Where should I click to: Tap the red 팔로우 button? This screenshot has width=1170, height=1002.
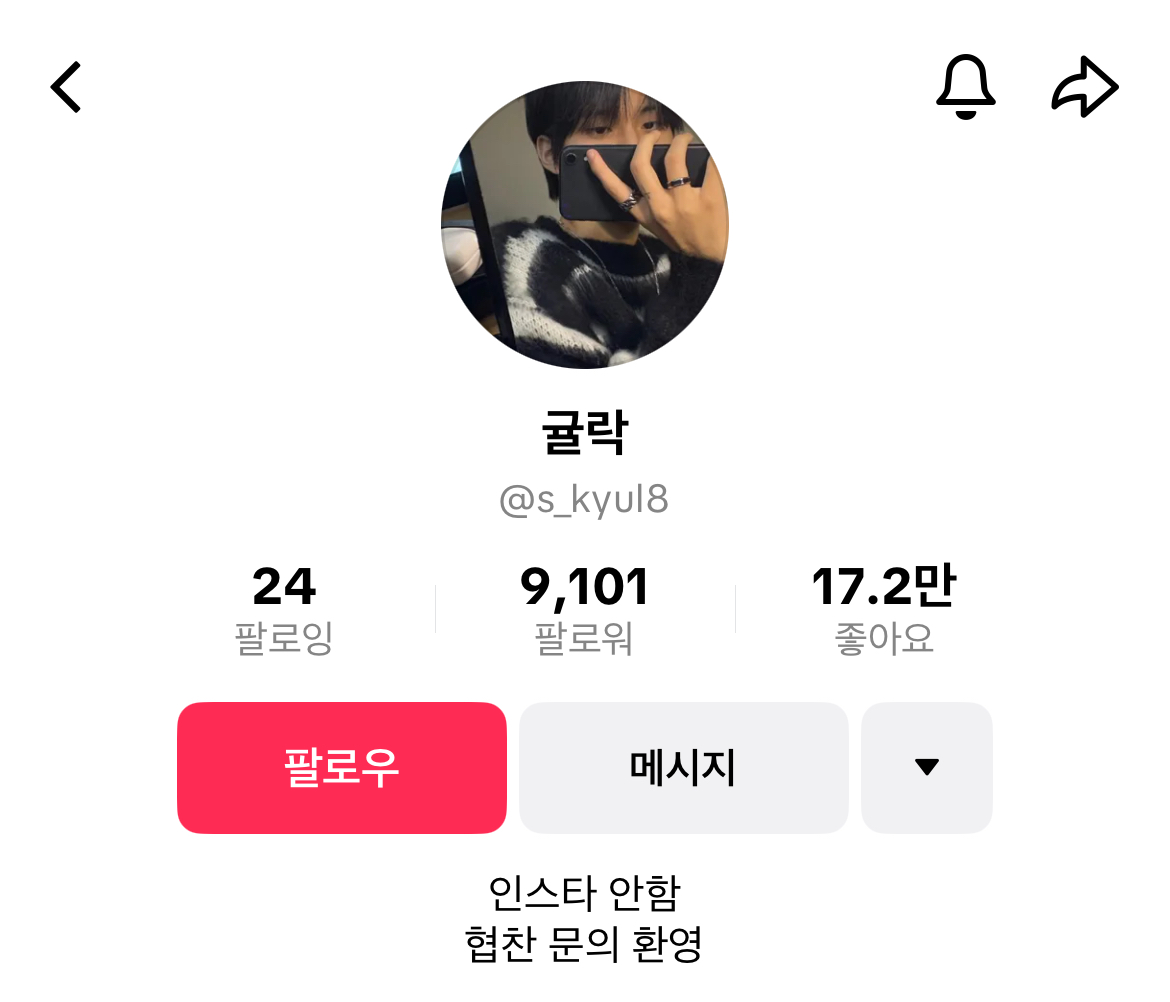click(x=342, y=768)
